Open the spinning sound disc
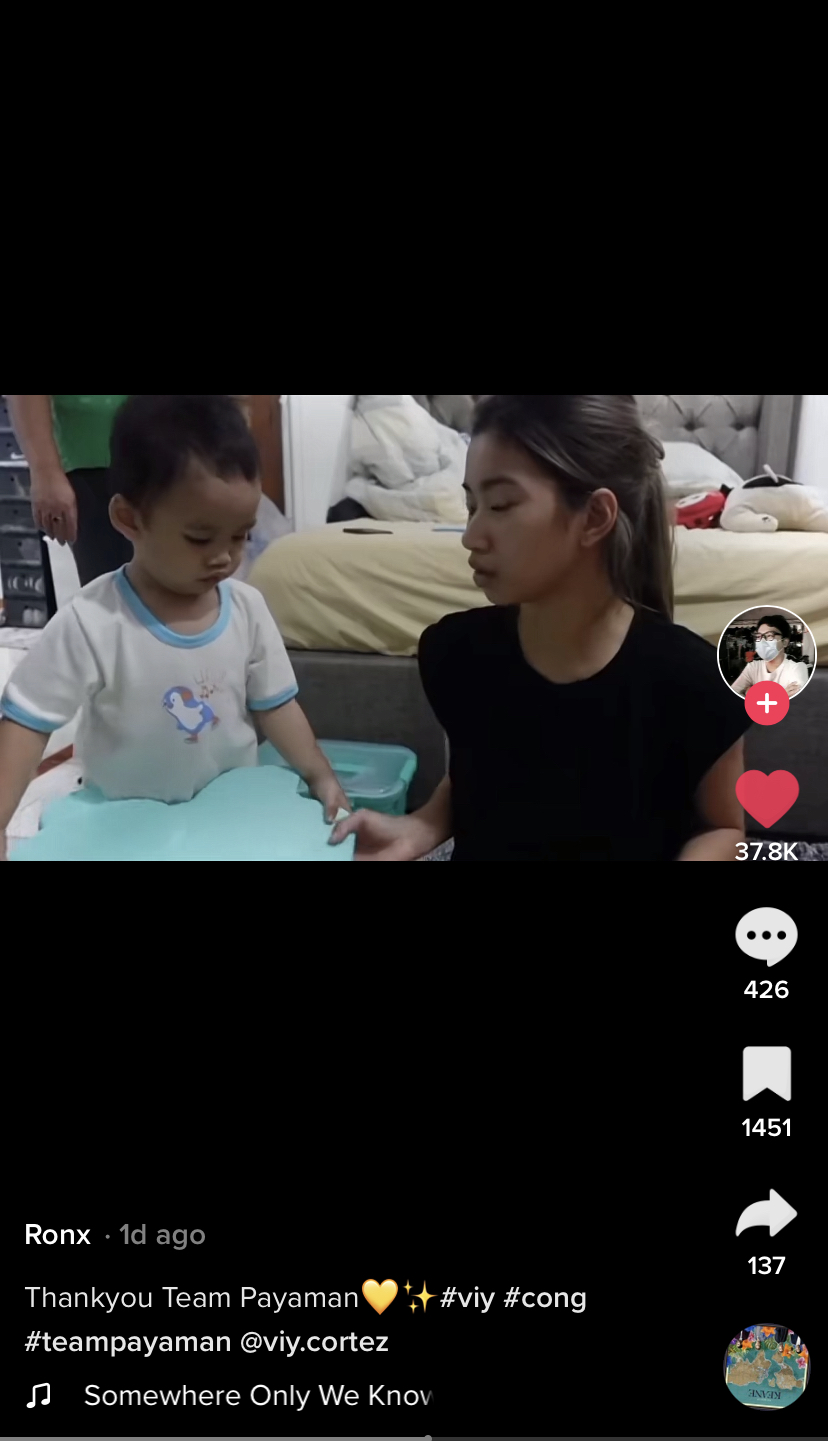 coord(767,1367)
